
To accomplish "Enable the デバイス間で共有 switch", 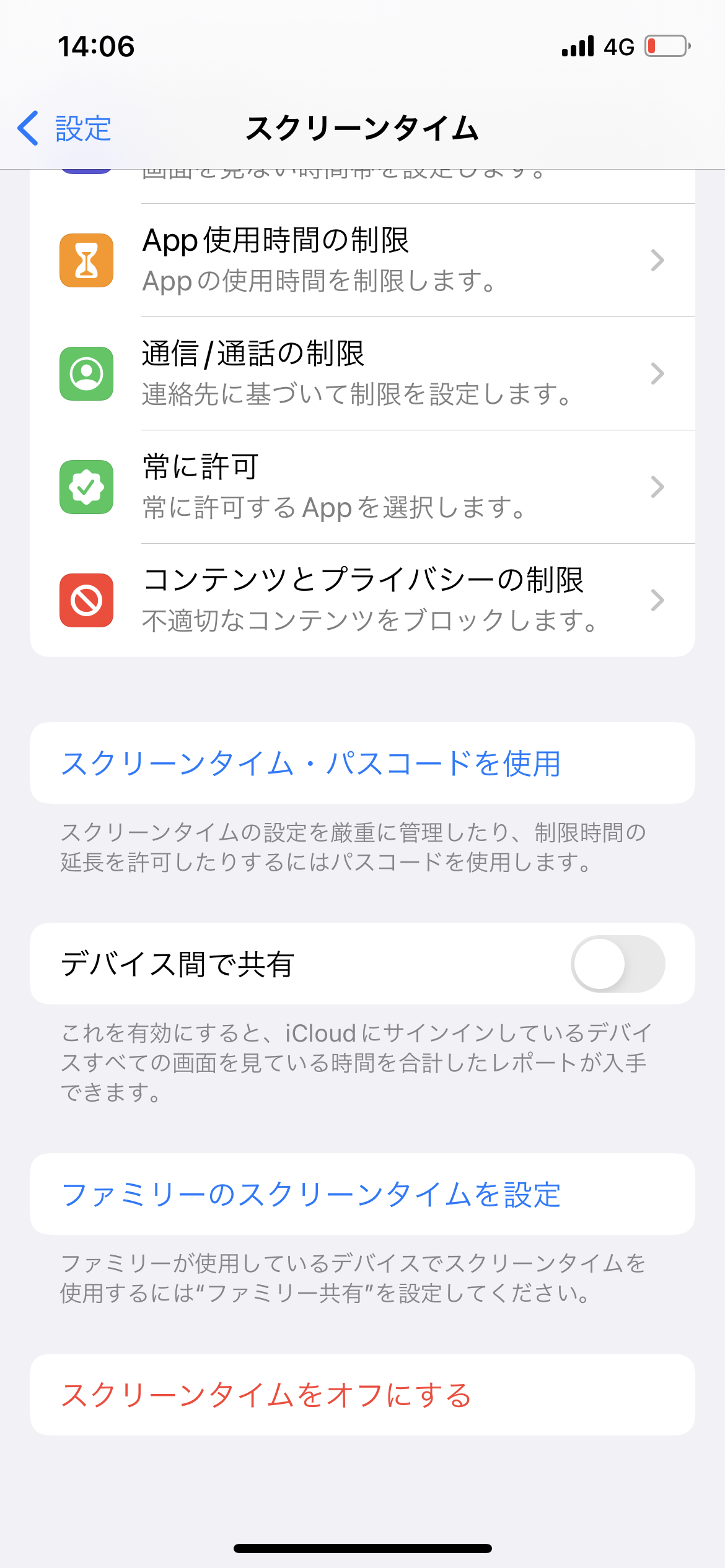I will [617, 964].
